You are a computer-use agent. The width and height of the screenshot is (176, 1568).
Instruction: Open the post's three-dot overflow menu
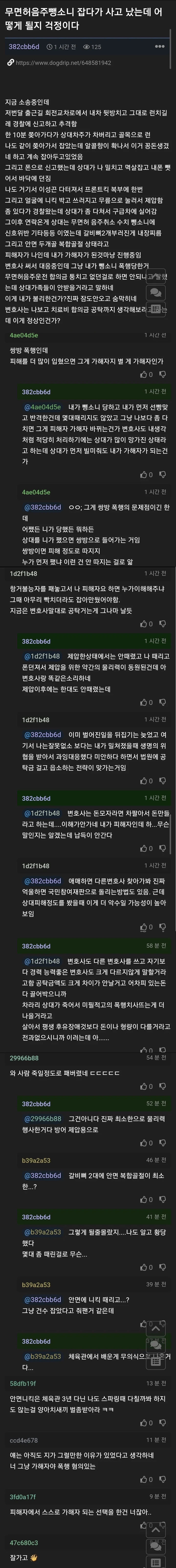coord(159,46)
